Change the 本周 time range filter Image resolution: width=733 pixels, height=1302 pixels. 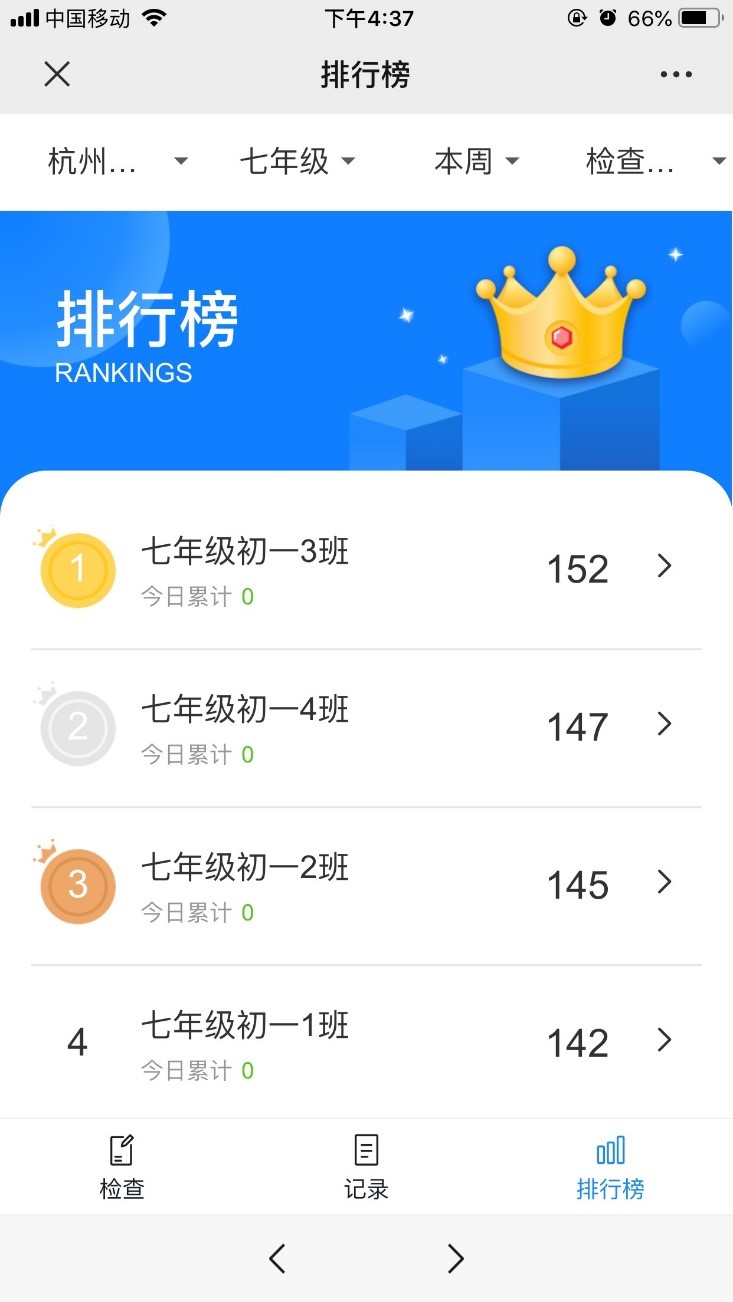pos(476,162)
